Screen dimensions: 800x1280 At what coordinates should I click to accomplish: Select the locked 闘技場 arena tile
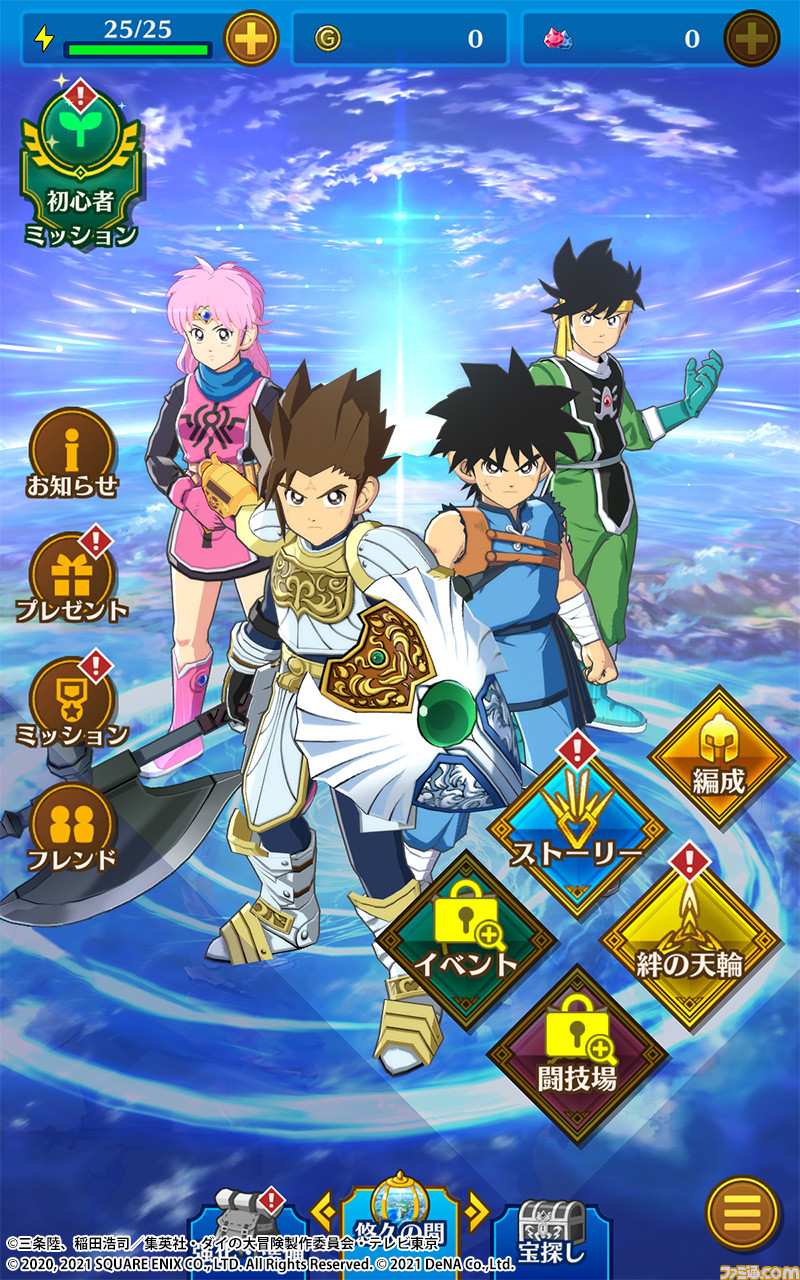tap(576, 1055)
